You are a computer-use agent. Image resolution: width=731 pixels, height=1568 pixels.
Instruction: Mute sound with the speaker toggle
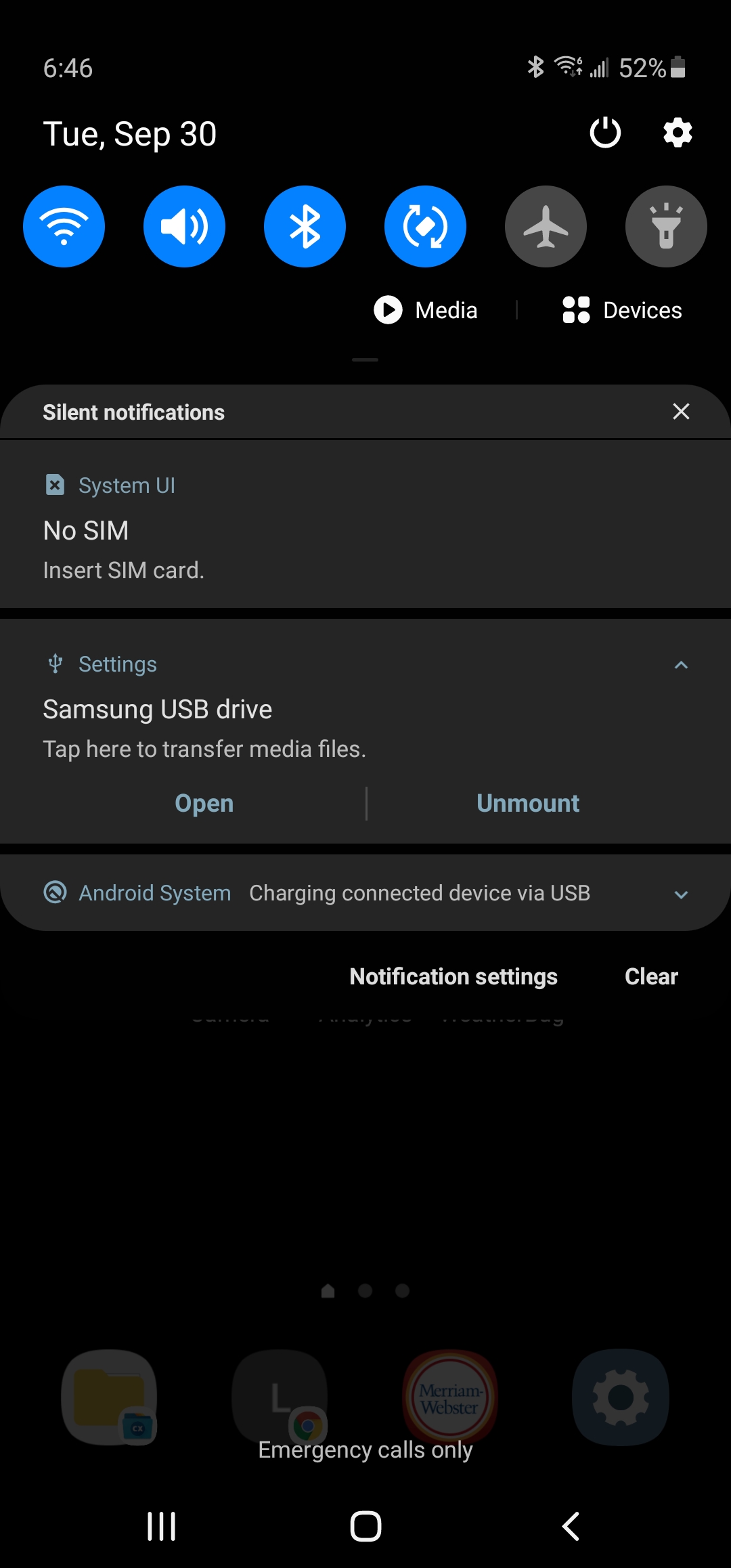coord(184,227)
